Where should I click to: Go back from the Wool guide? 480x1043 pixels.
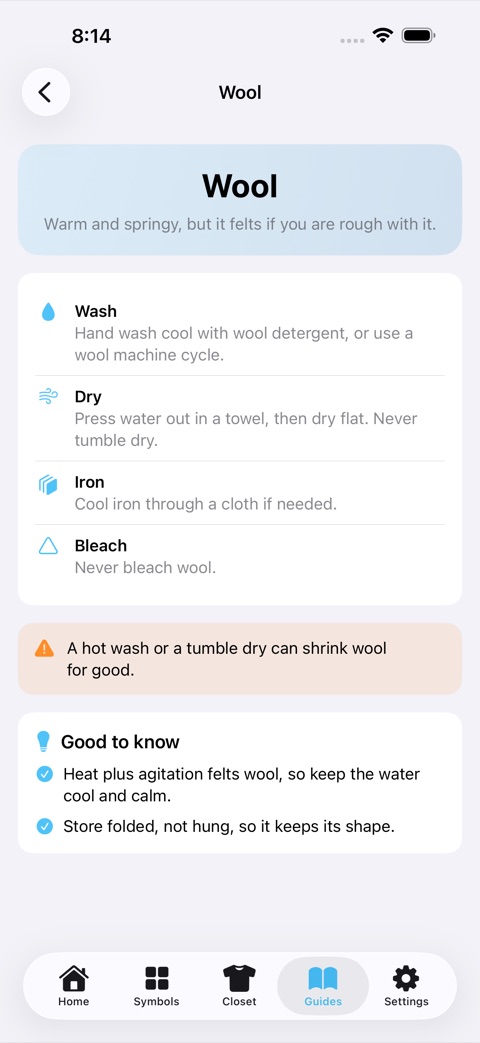coord(46,92)
